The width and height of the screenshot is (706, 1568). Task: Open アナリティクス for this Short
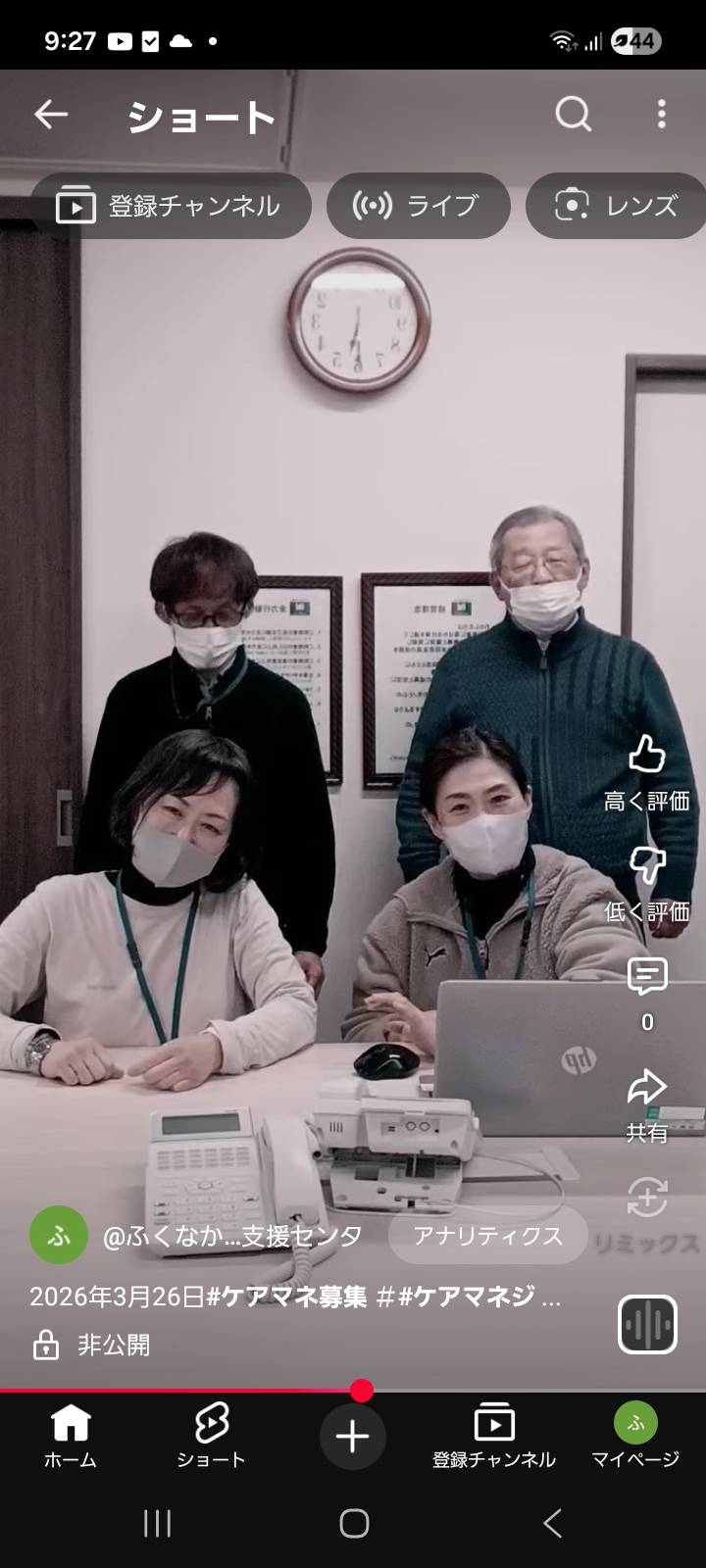488,1237
